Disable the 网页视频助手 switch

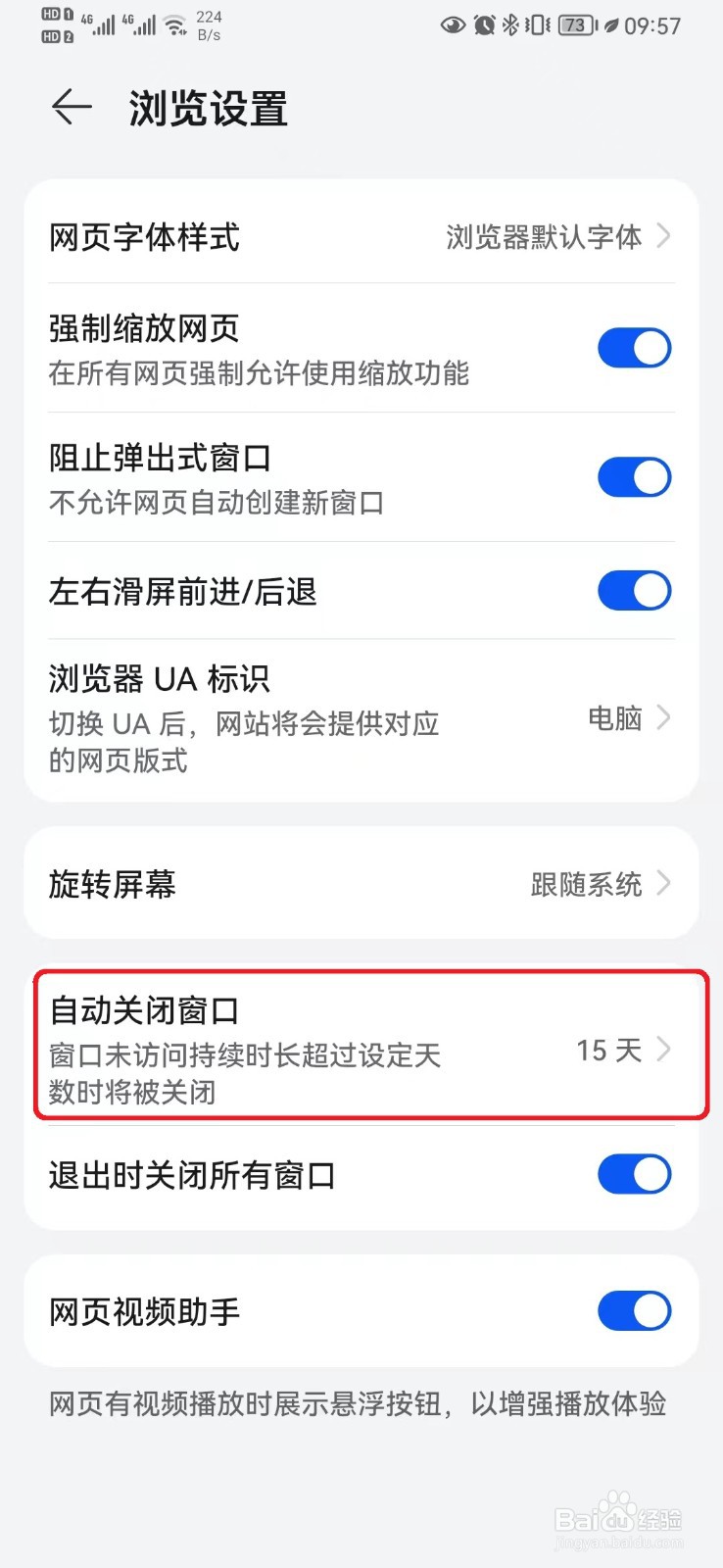click(x=634, y=1311)
